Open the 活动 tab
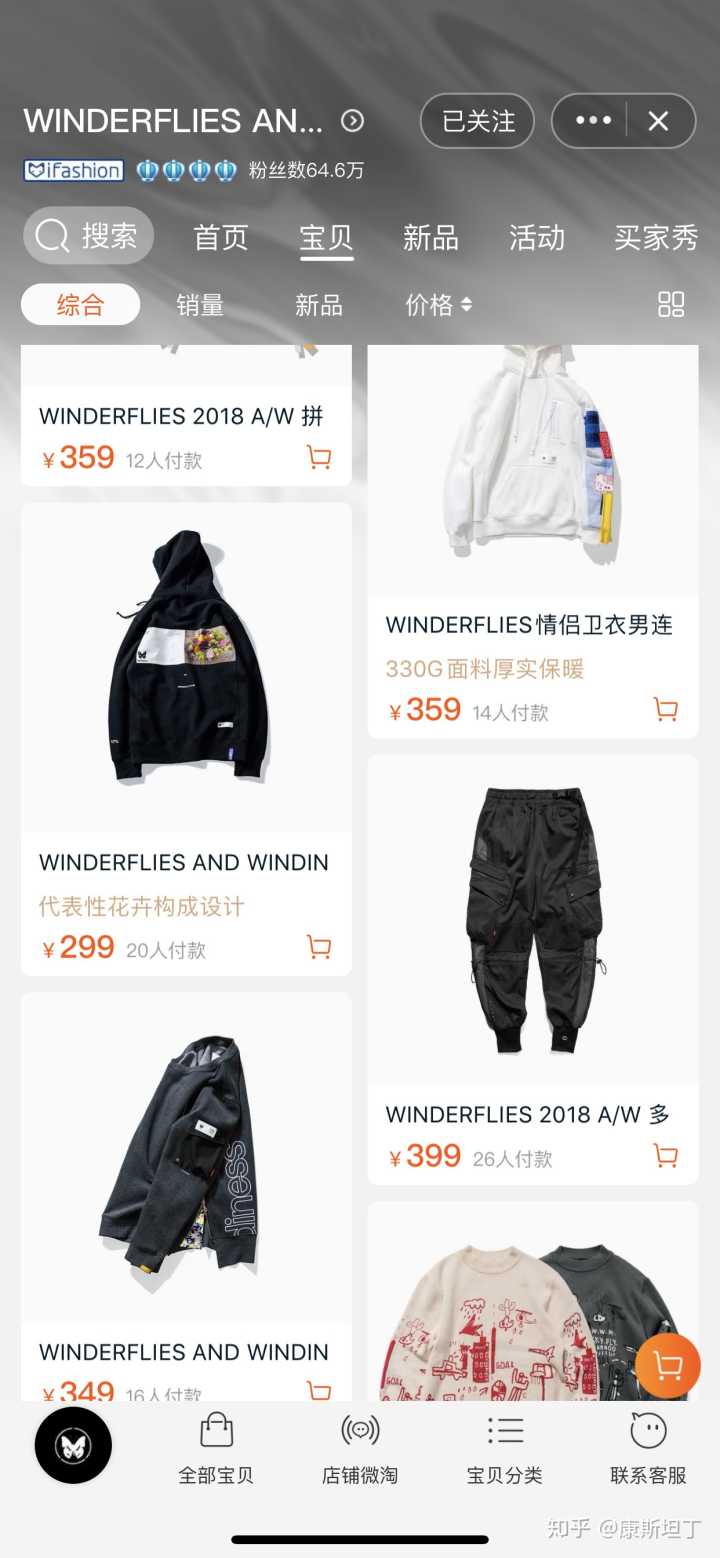The image size is (720, 1558). (x=537, y=238)
